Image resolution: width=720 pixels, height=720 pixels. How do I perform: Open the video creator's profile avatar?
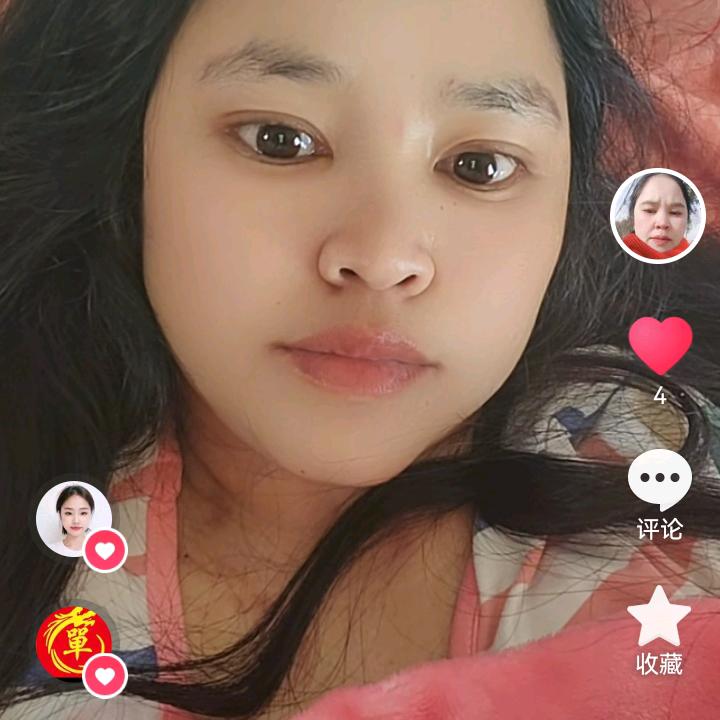tap(658, 216)
